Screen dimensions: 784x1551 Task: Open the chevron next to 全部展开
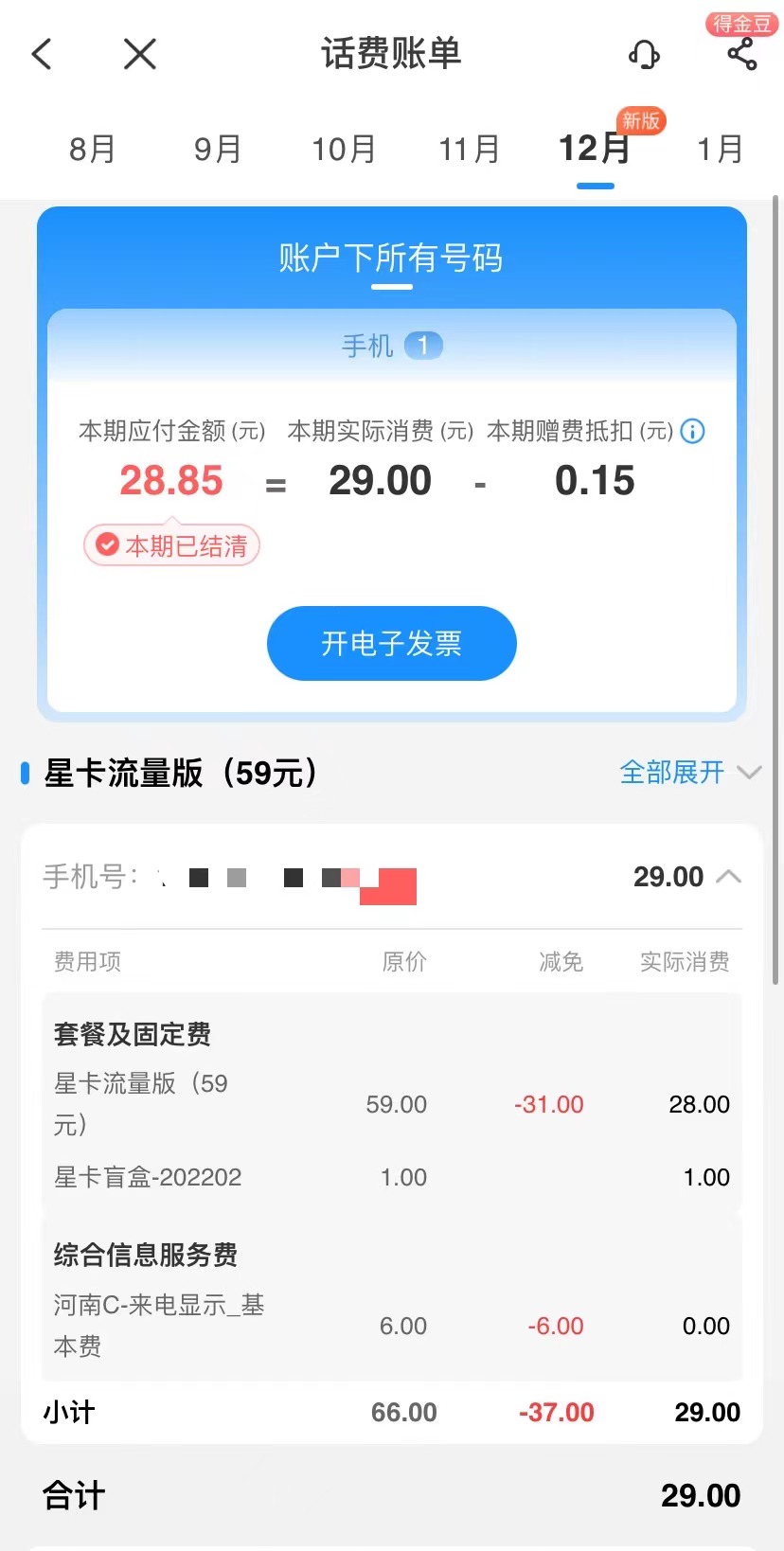[x=749, y=773]
